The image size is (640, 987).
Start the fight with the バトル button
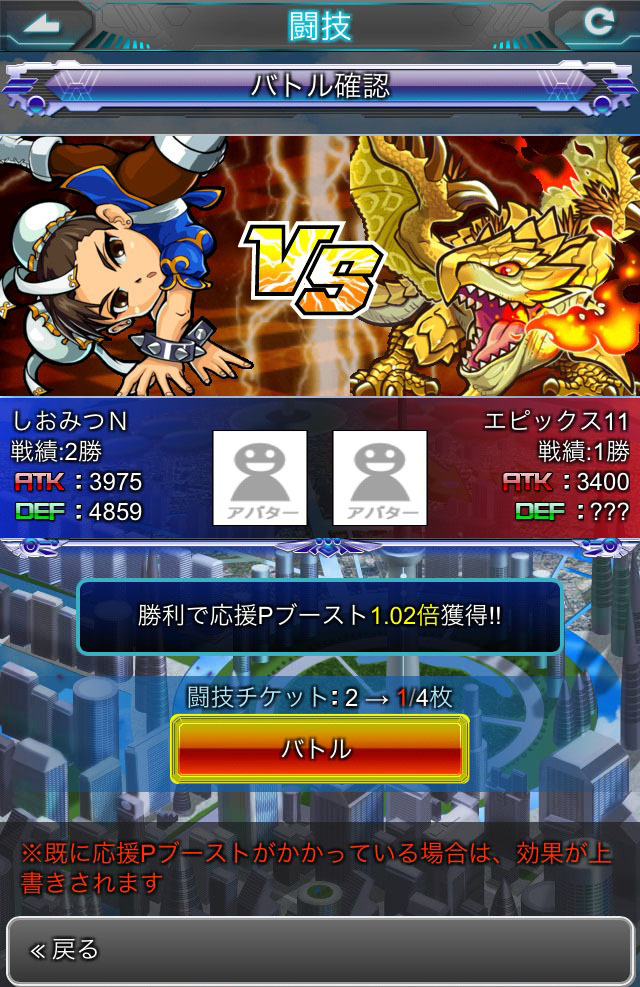tap(319, 748)
